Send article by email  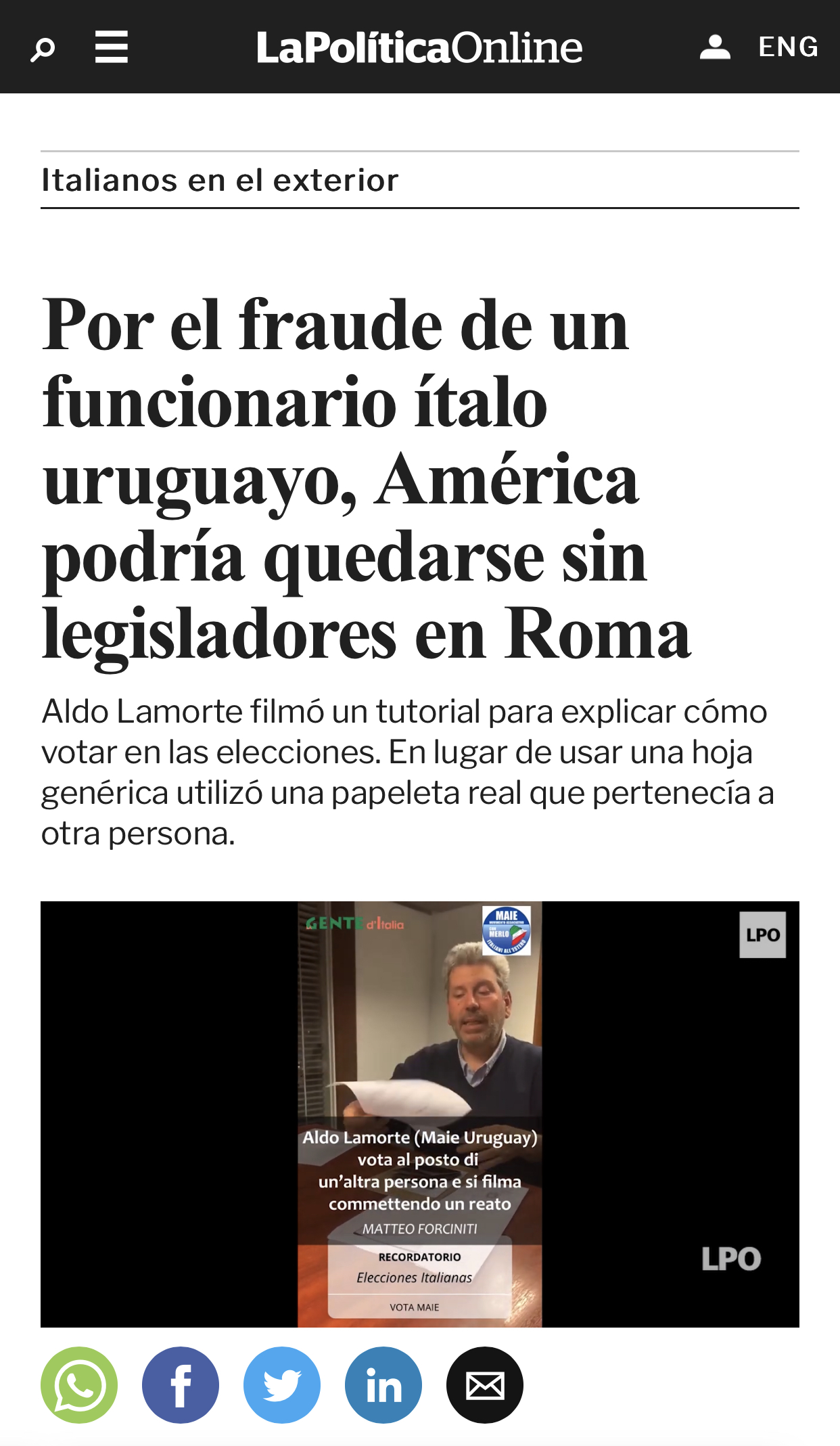point(485,1385)
